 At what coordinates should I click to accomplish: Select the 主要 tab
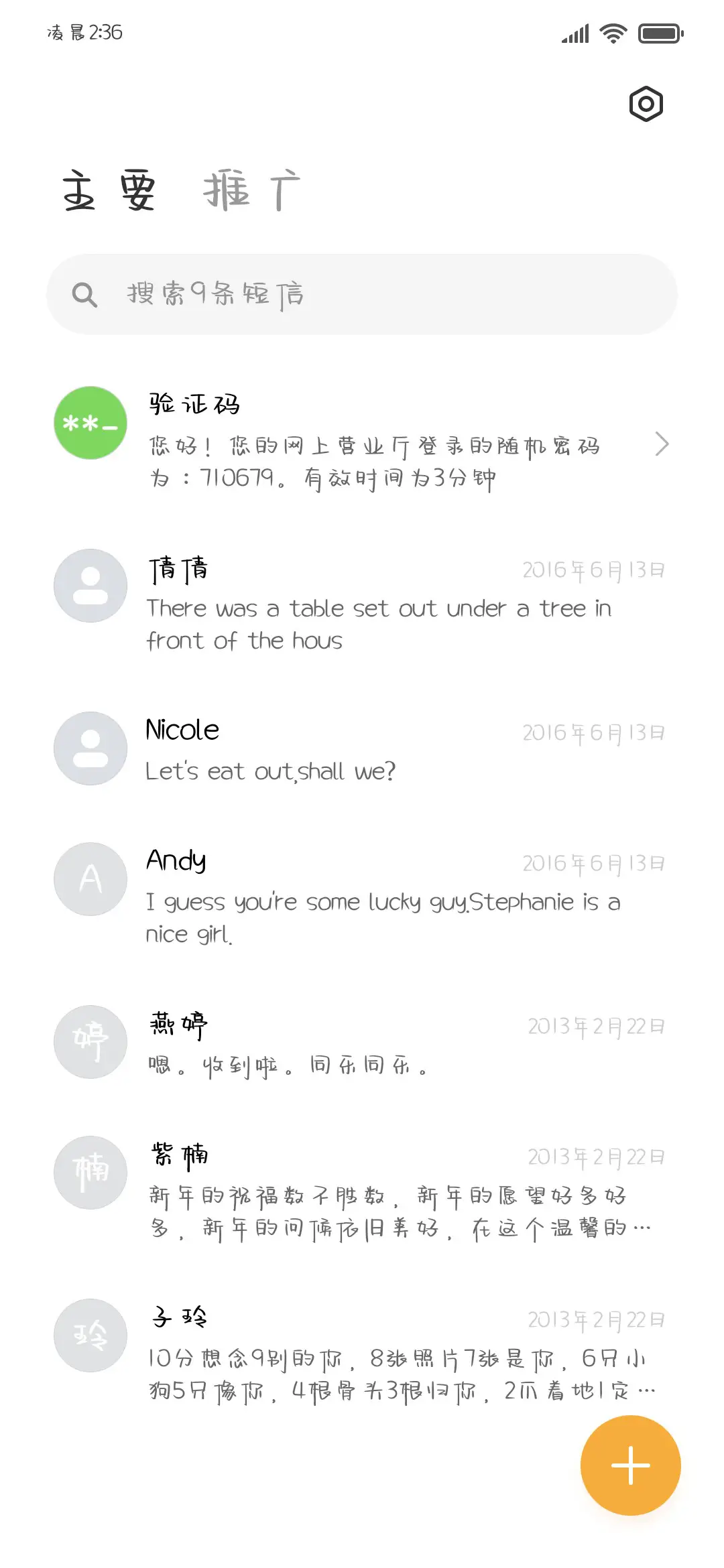tap(109, 190)
